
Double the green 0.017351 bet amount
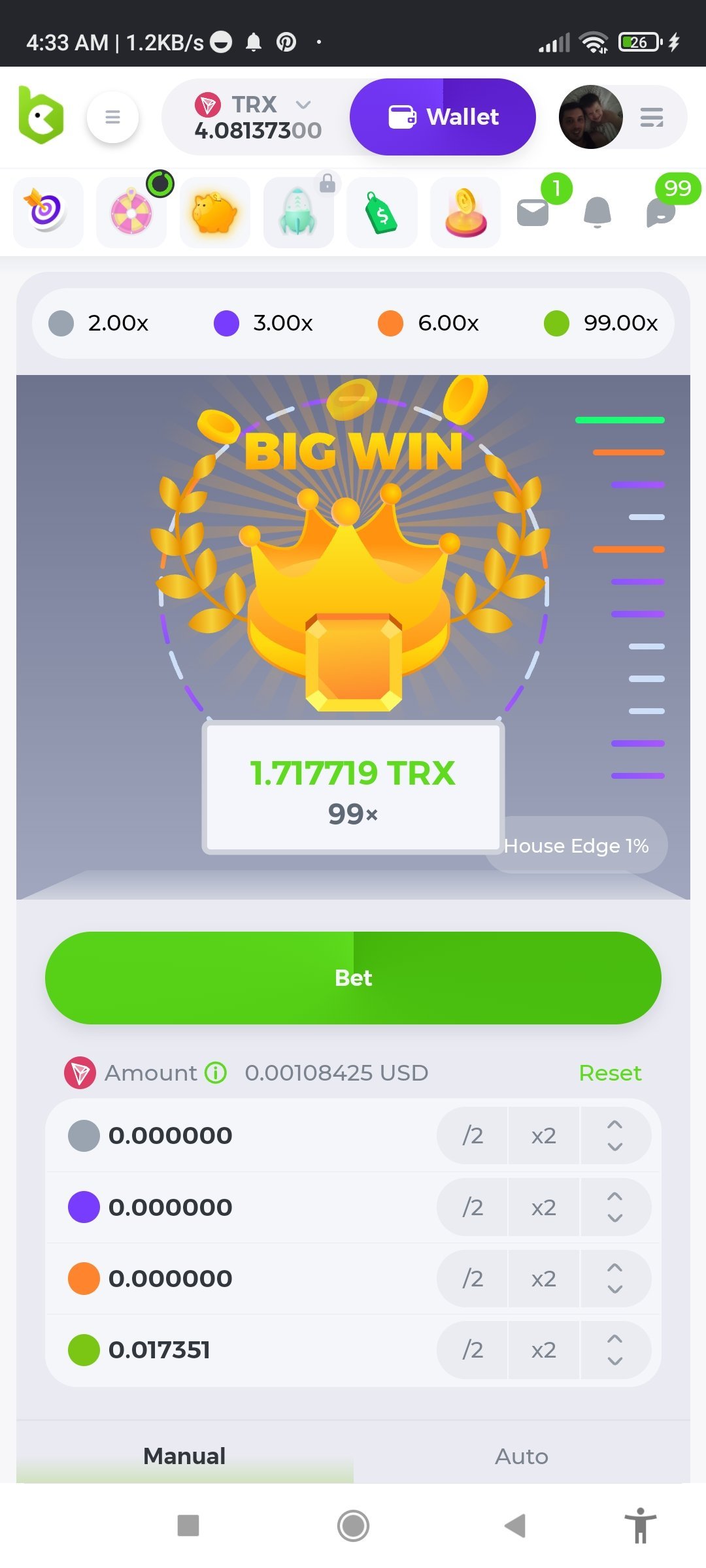point(543,1350)
